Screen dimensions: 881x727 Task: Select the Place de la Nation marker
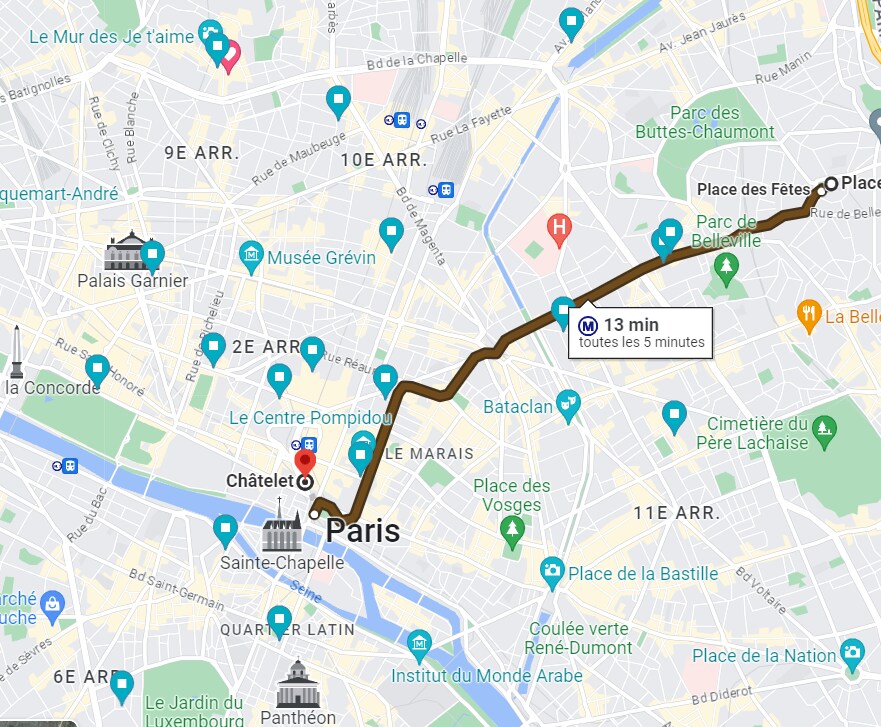pyautogui.click(x=852, y=655)
